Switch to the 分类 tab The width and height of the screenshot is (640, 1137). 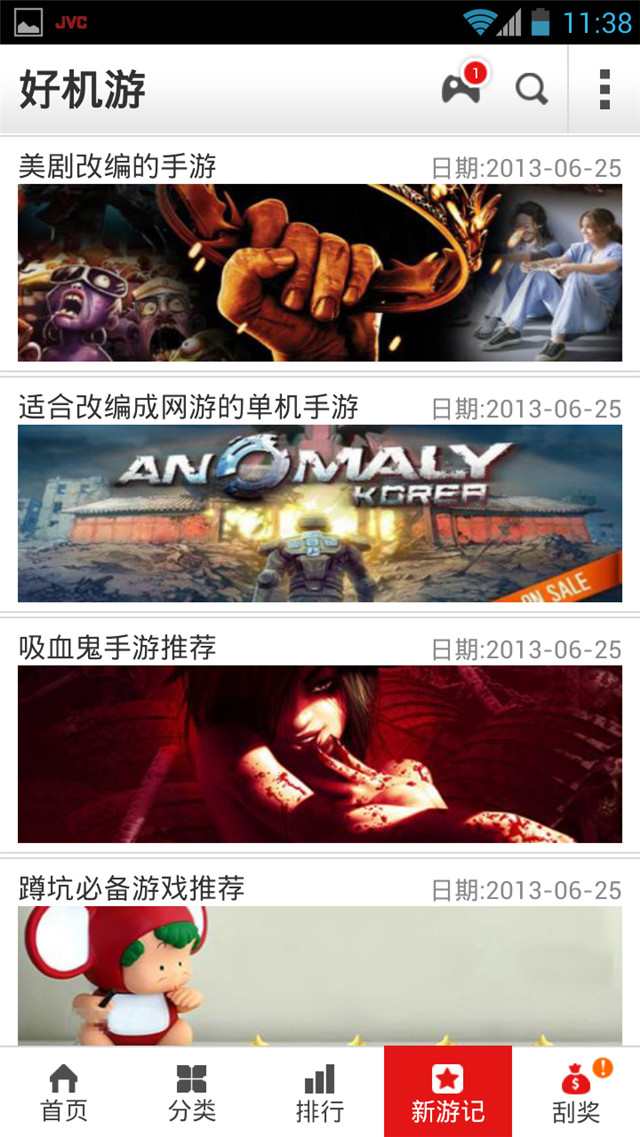(x=192, y=1092)
